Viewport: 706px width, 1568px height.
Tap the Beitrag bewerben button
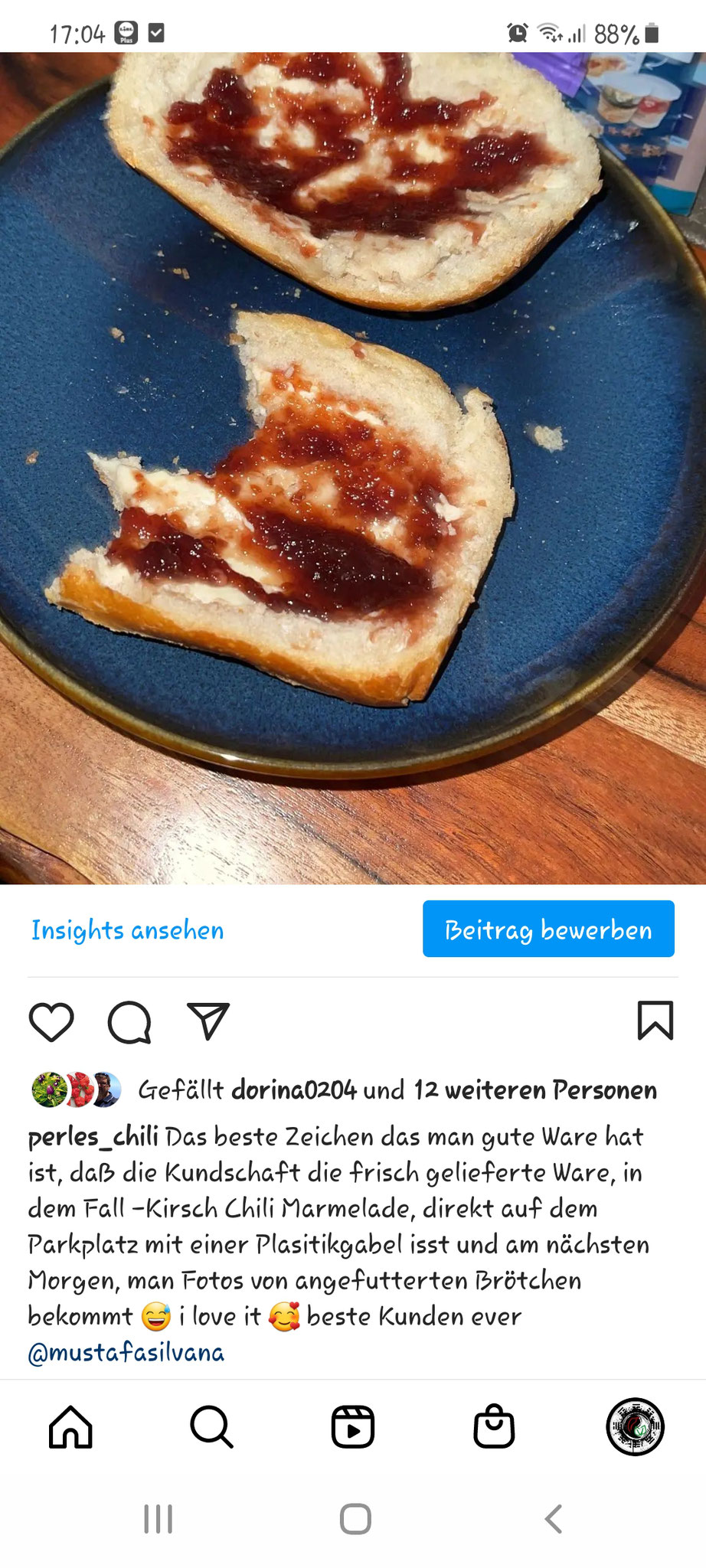point(548,929)
